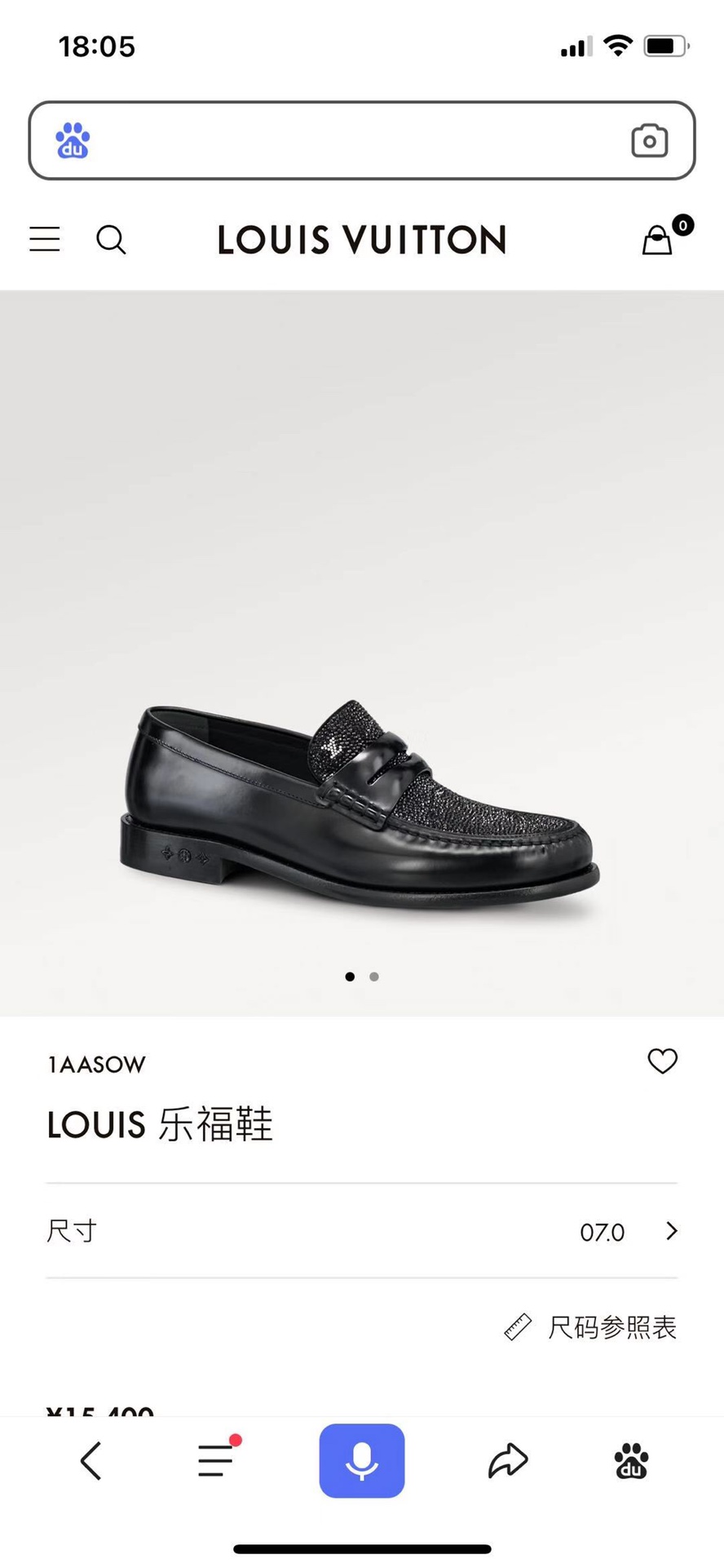Search the Louis Vuitton site

111,240
